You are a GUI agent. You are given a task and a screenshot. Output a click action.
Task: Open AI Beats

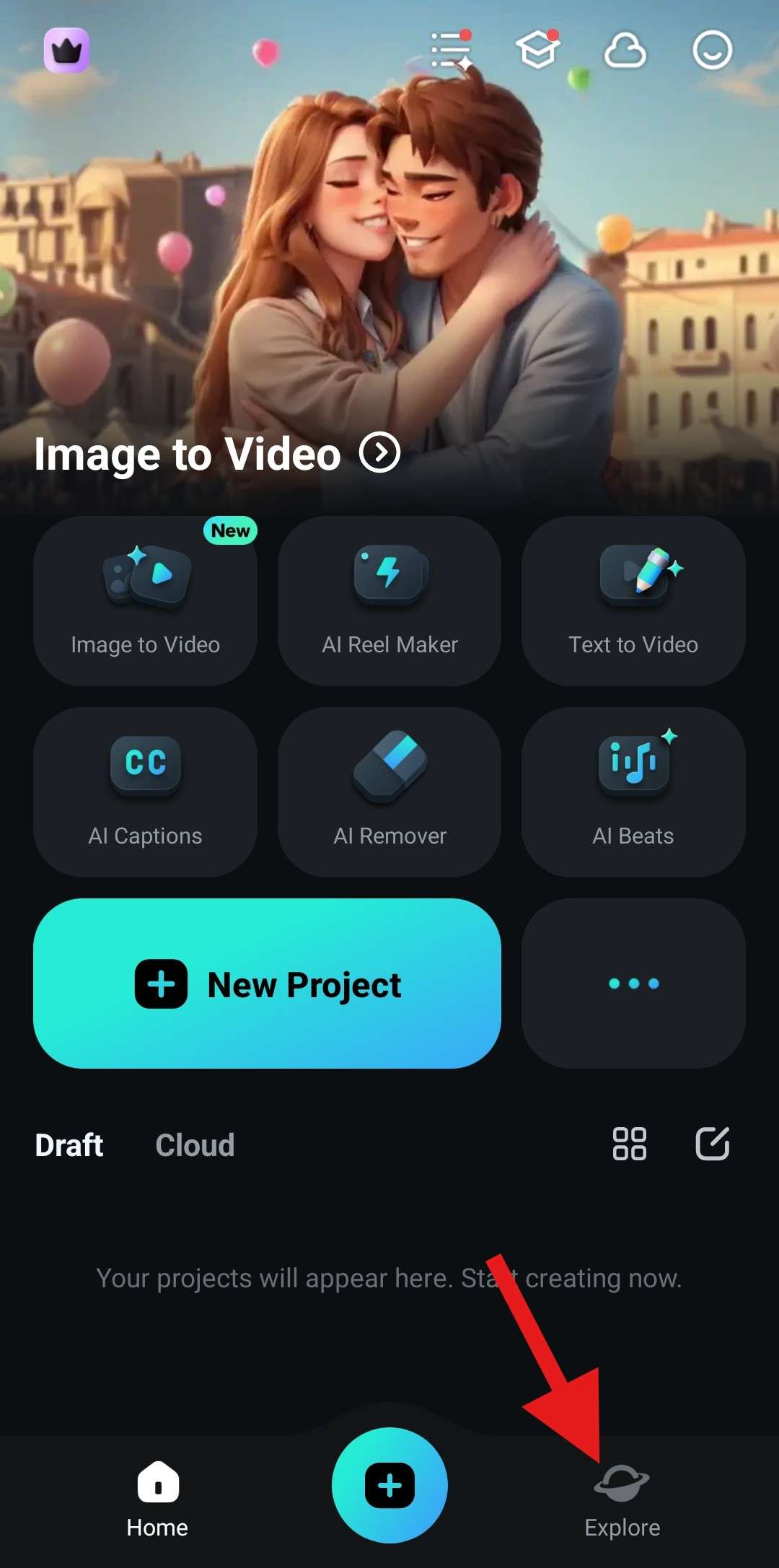[633, 792]
